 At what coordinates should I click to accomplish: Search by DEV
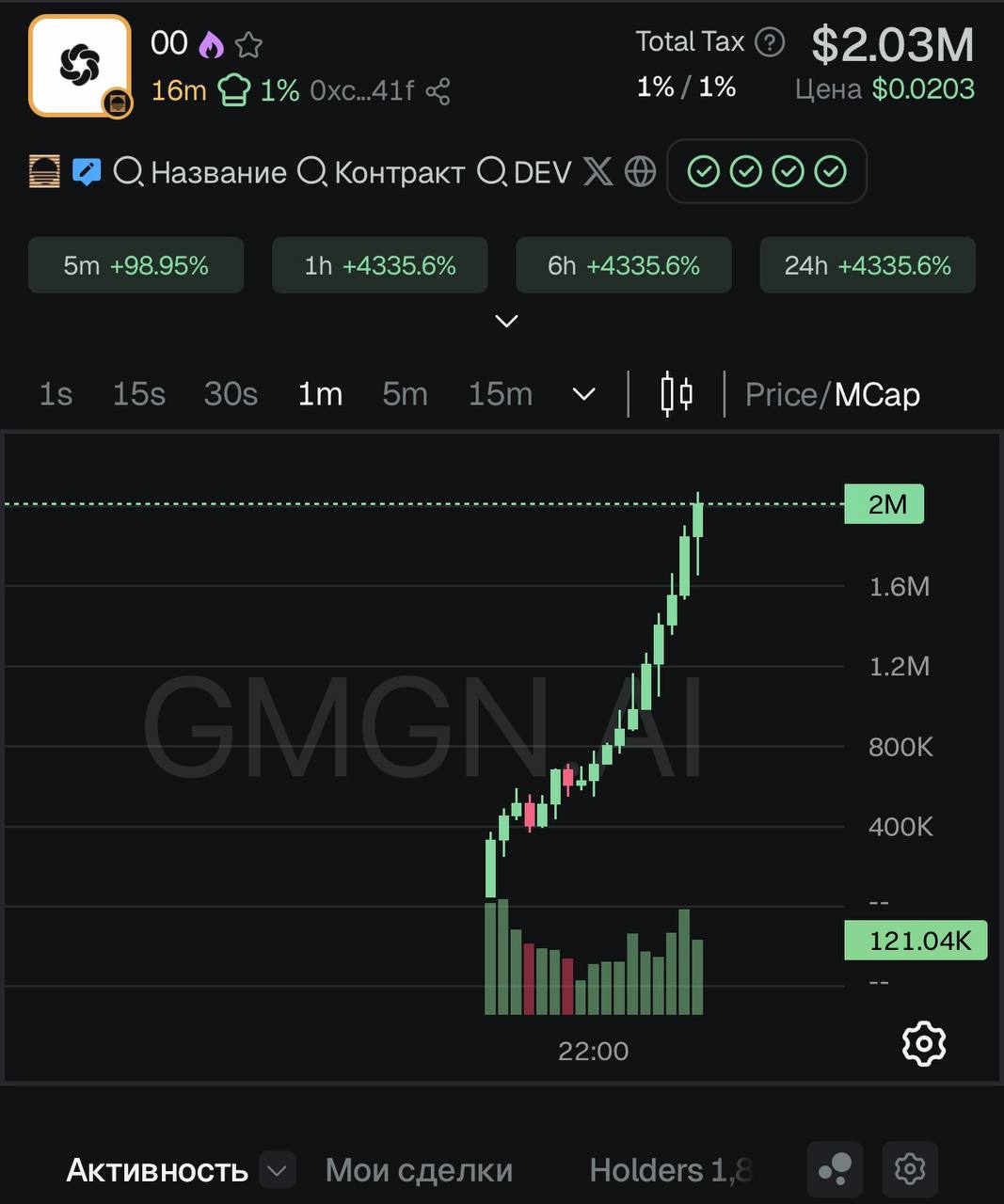point(525,172)
